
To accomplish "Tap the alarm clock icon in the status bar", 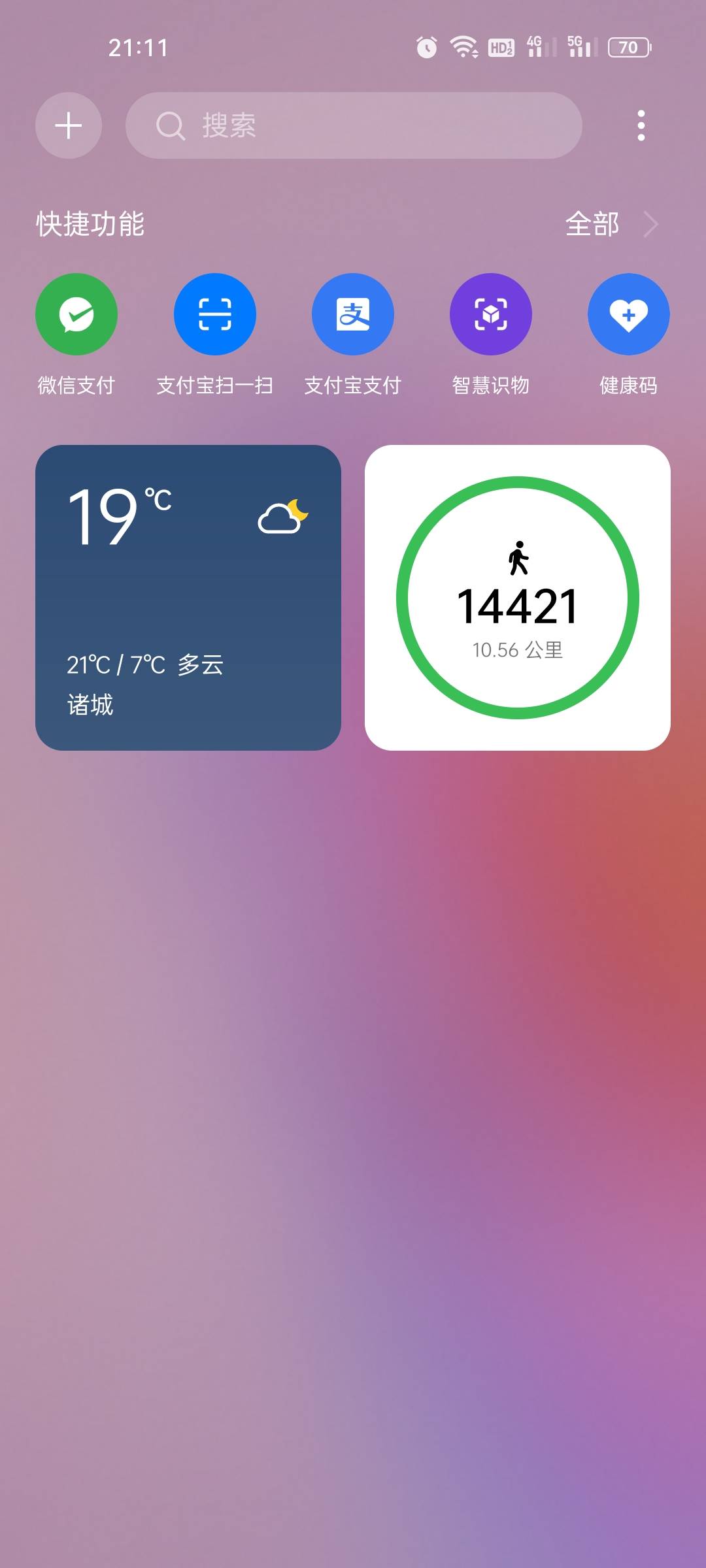I will (426, 46).
